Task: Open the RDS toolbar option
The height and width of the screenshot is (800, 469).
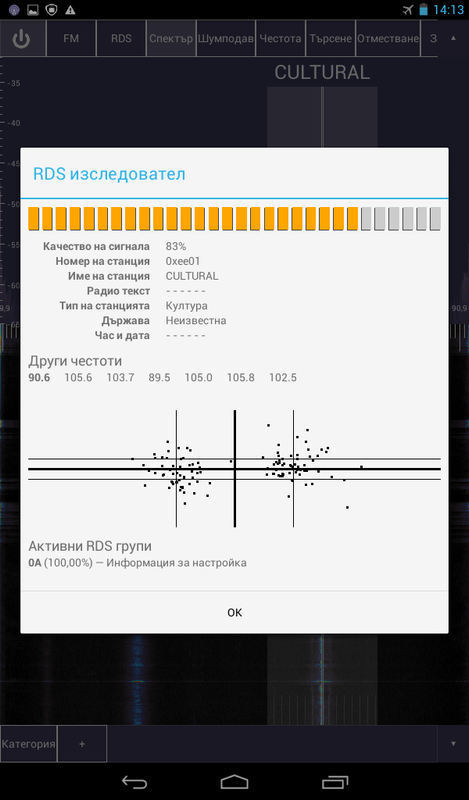Action: pos(121,38)
